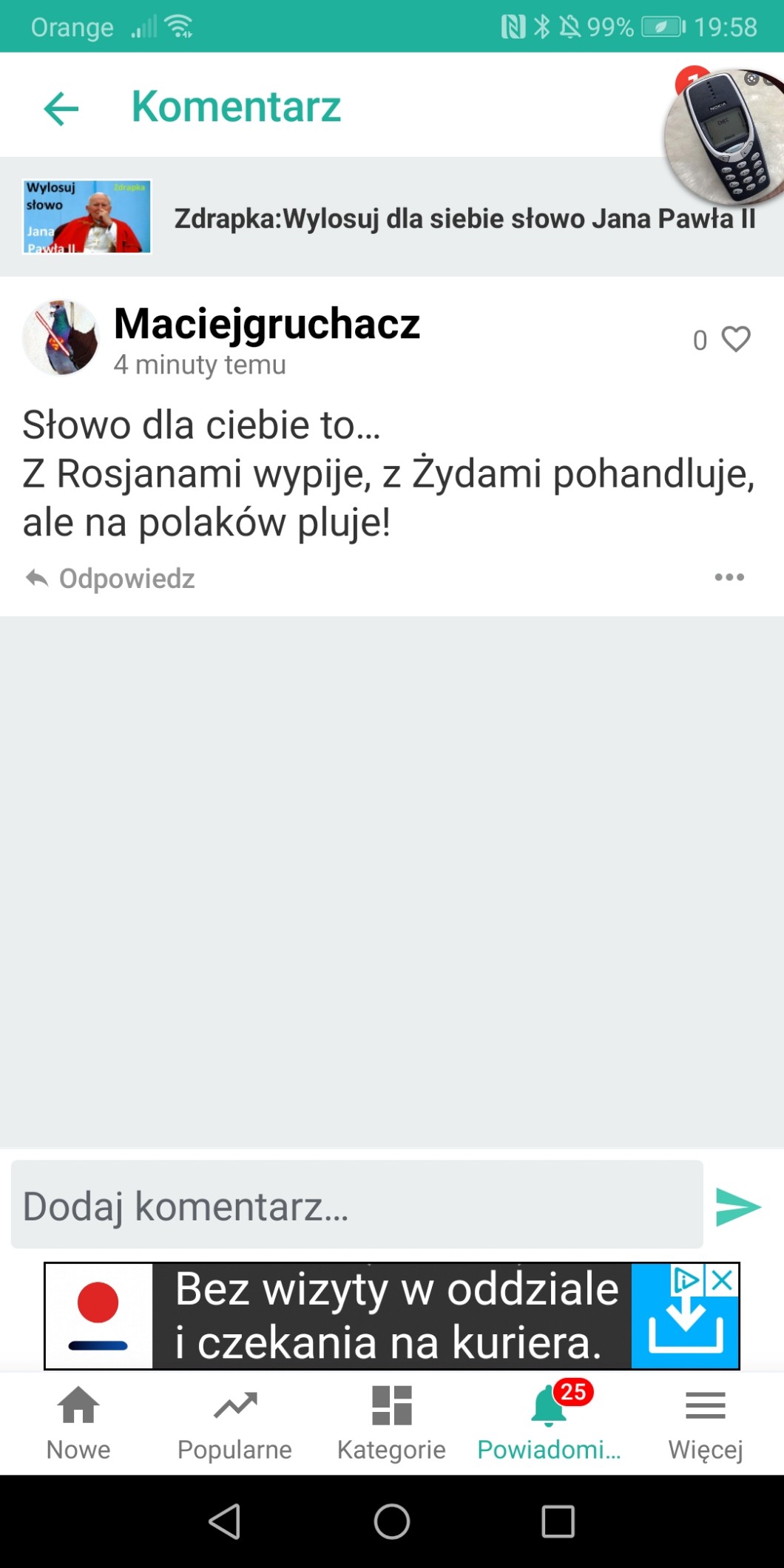The width and height of the screenshot is (784, 1568).
Task: Open Maciejgruchacz's profile avatar
Action: (61, 338)
